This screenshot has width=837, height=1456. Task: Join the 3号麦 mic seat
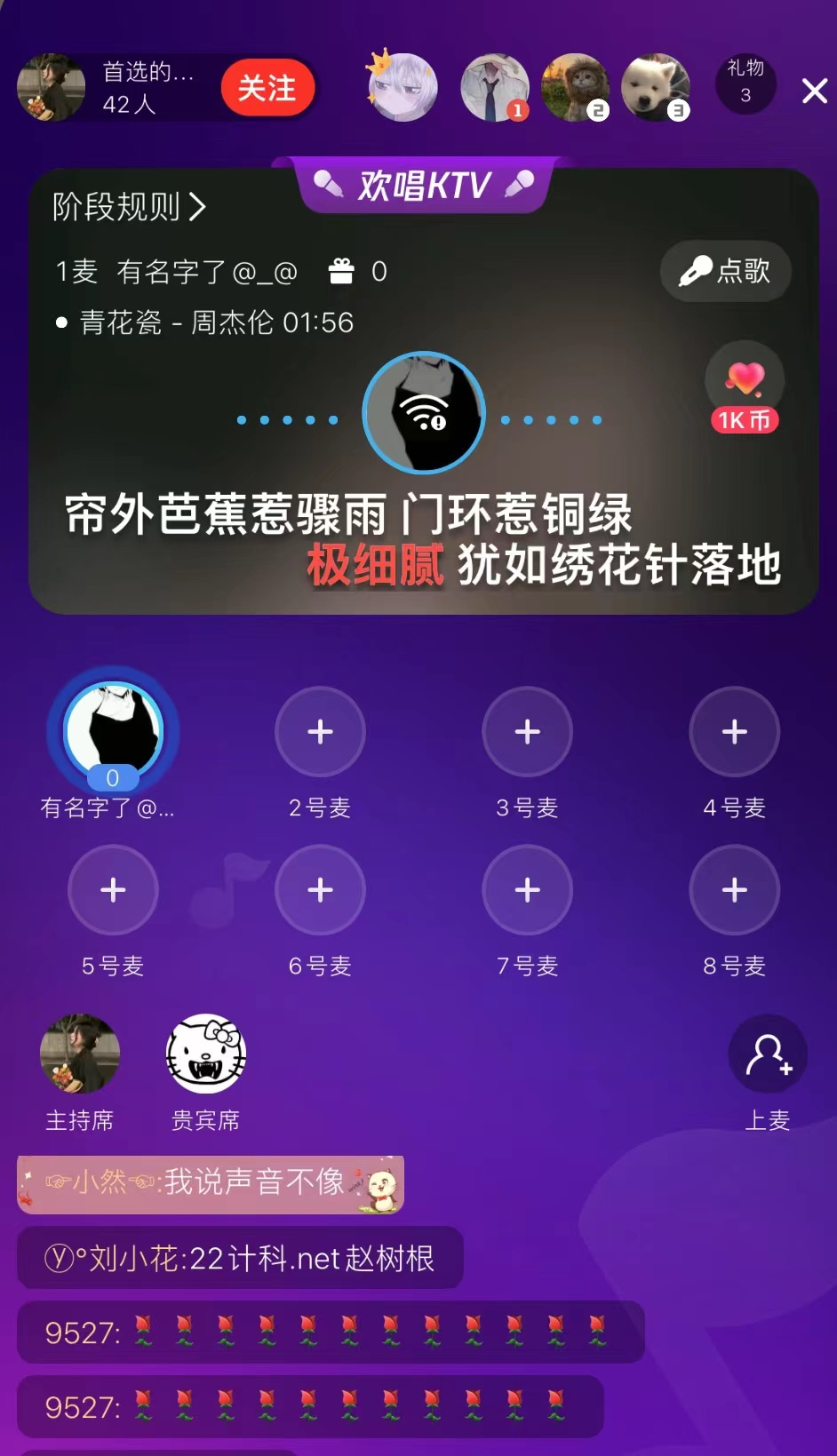(x=527, y=732)
